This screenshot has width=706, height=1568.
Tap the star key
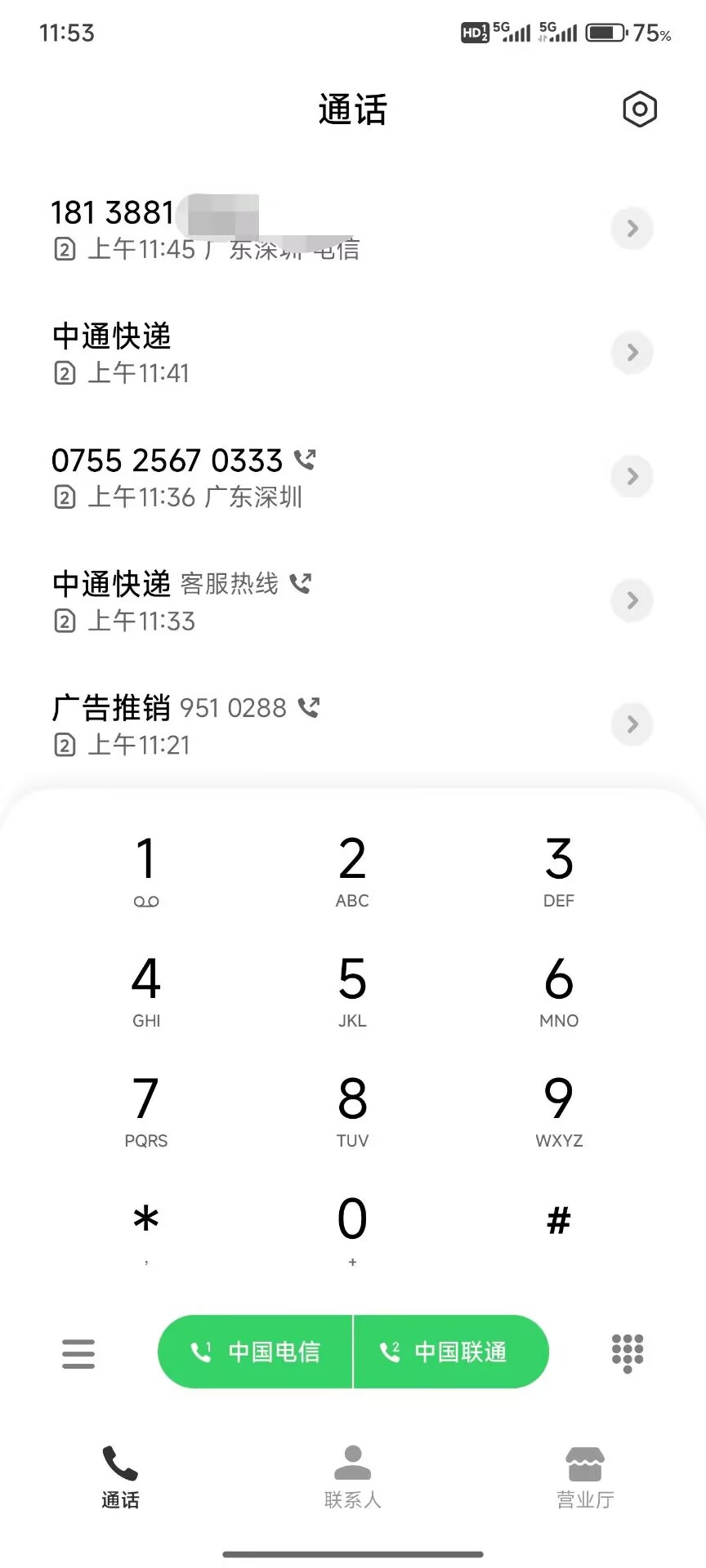pos(146,1230)
